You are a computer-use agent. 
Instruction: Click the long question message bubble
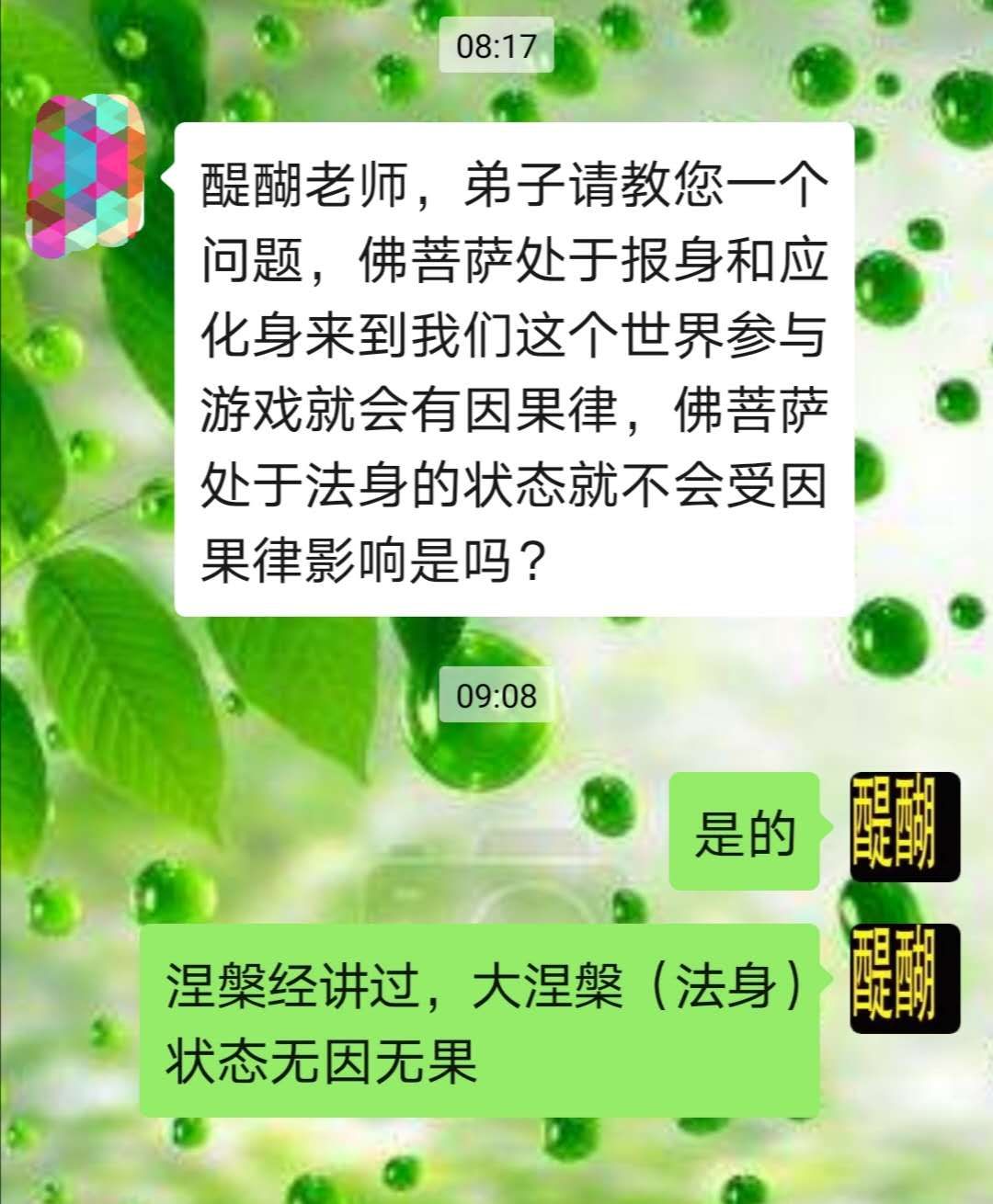click(510, 368)
